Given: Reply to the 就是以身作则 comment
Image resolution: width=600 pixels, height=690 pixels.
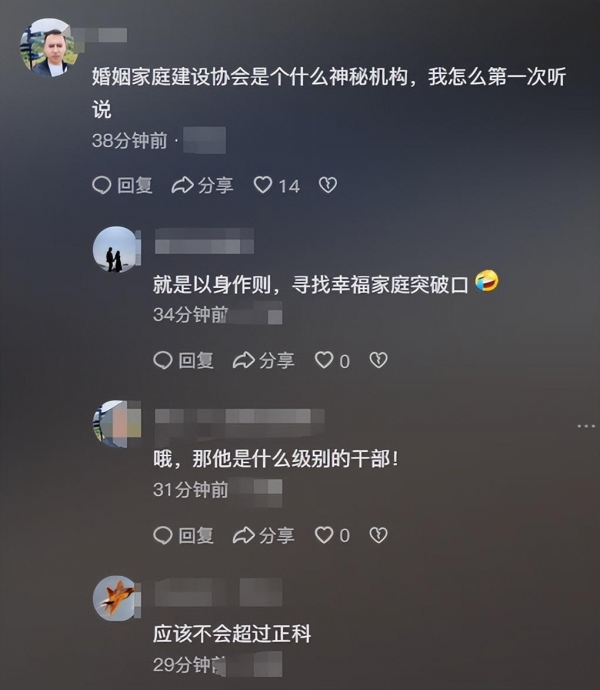Looking at the screenshot, I should pos(184,361).
